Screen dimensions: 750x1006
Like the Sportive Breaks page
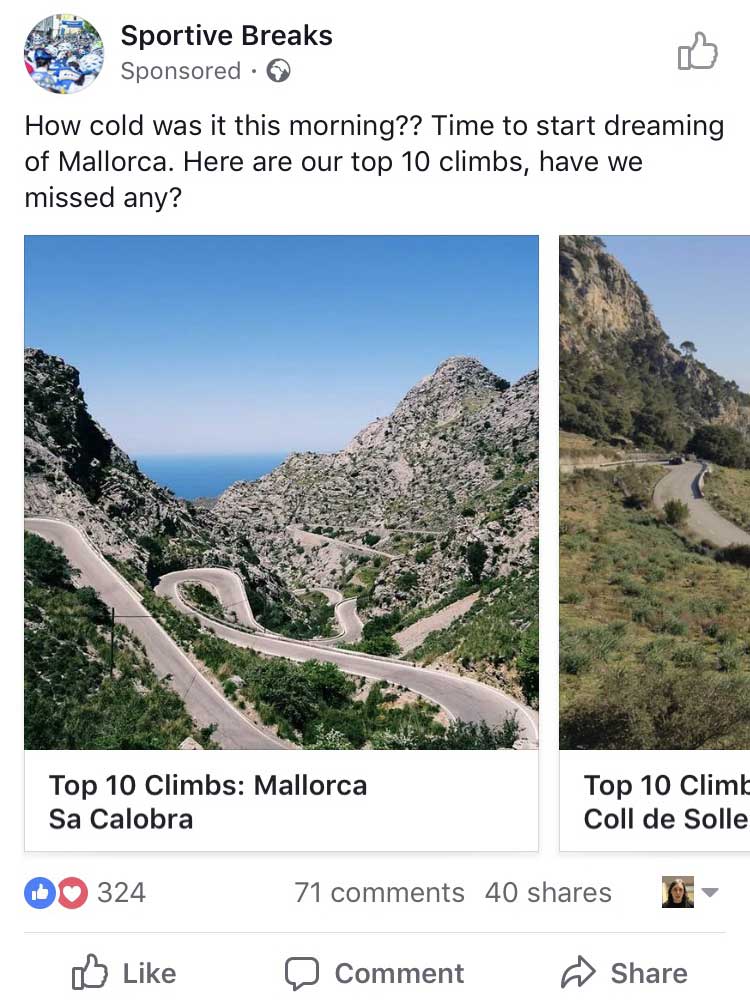tap(697, 52)
